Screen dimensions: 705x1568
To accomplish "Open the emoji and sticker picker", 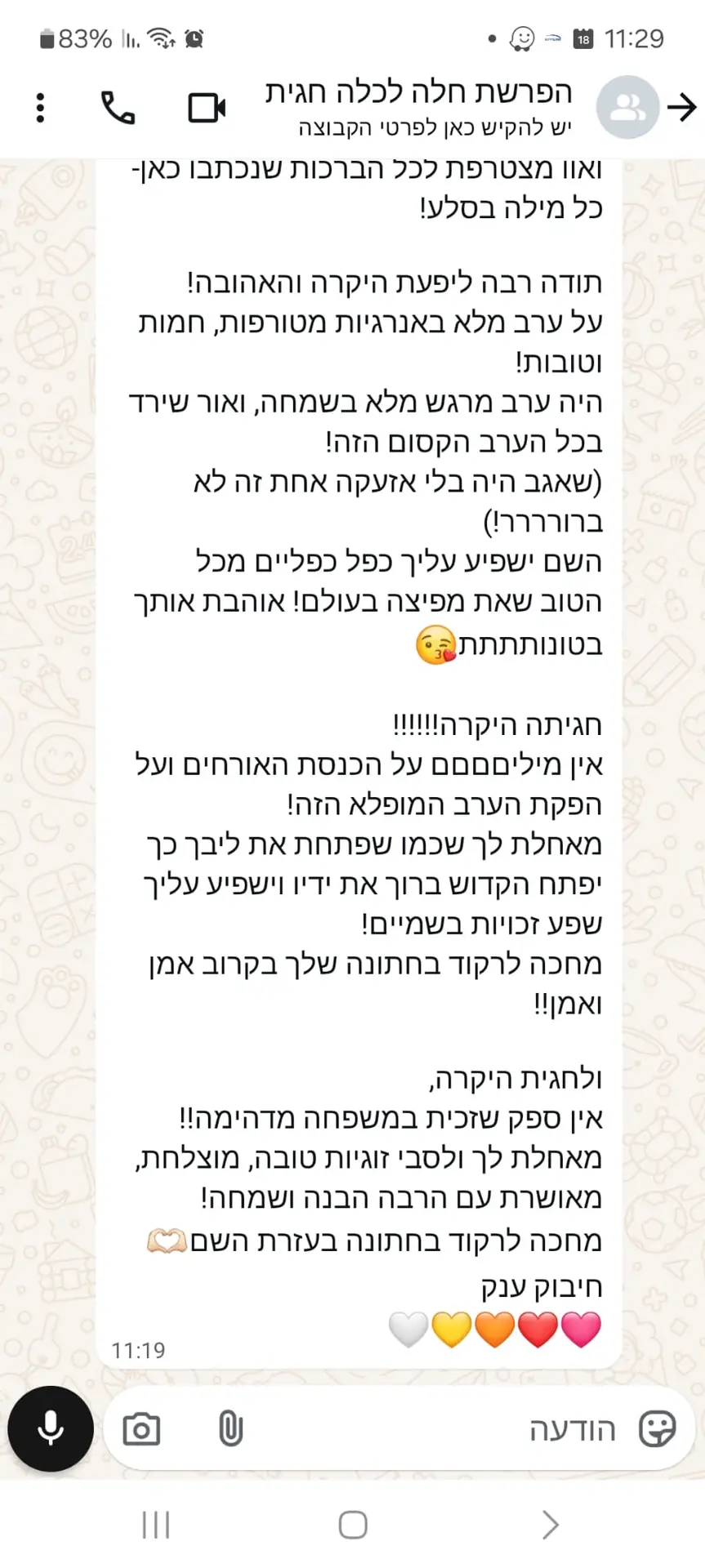I will [657, 1429].
